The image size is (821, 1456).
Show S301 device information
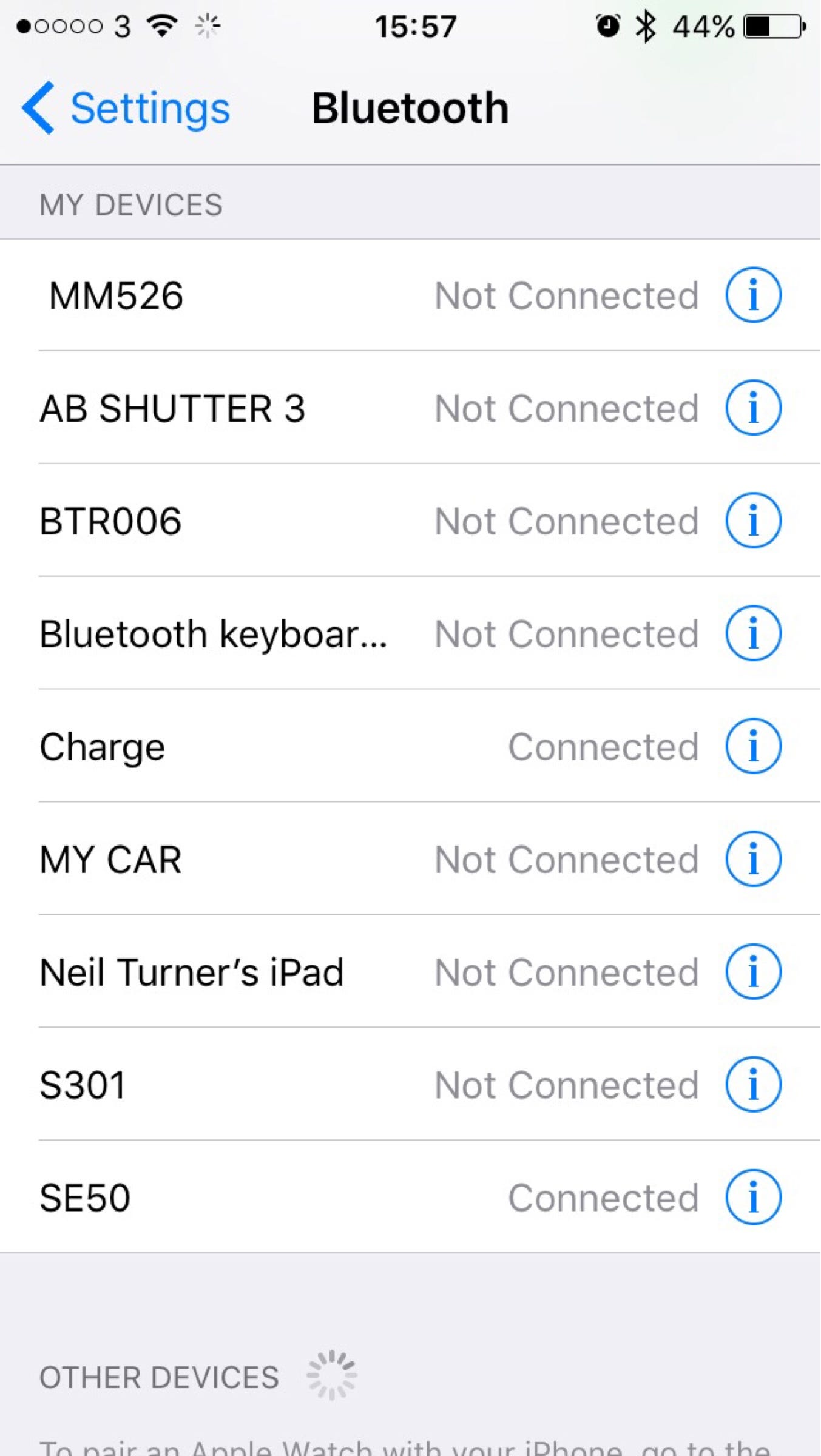(x=752, y=1084)
